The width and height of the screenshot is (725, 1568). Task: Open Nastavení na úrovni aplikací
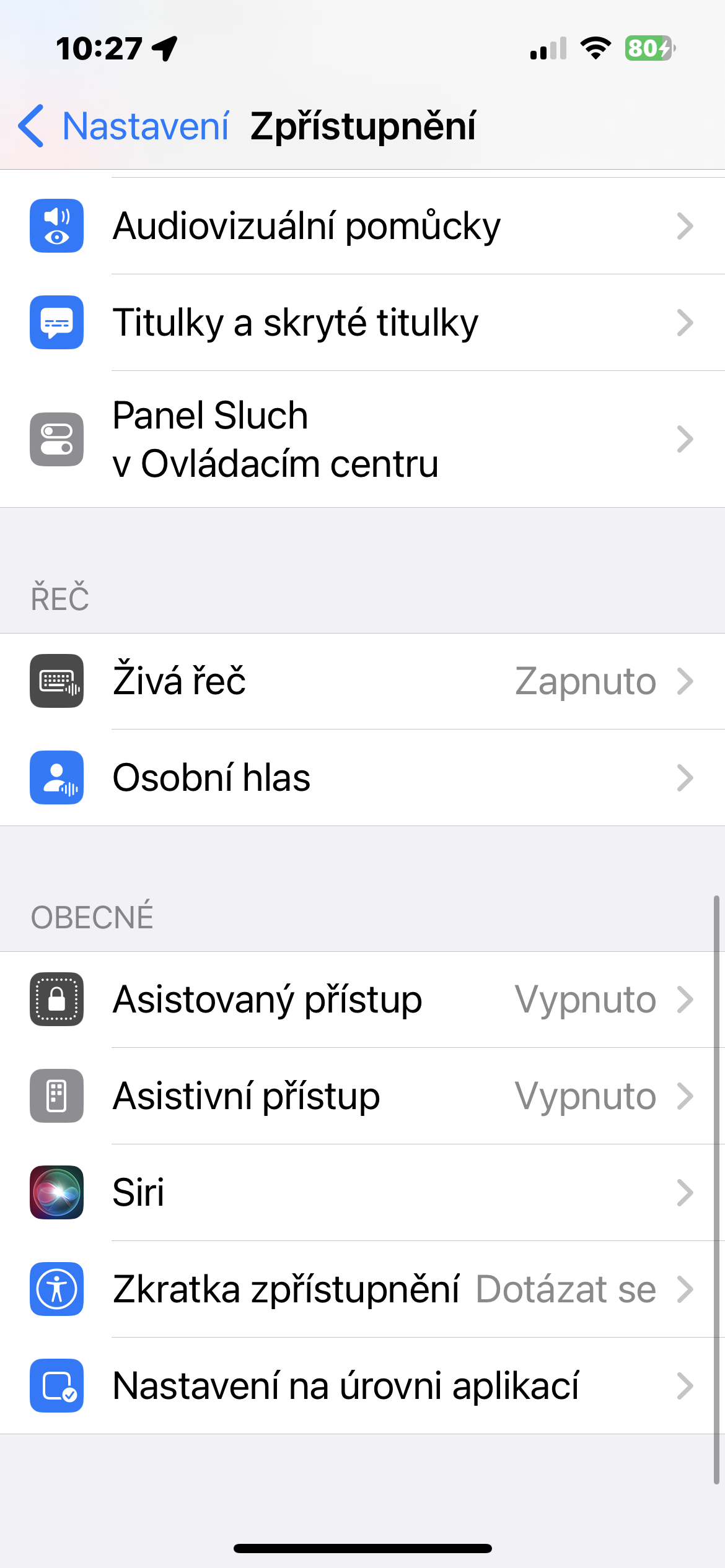(362, 1386)
